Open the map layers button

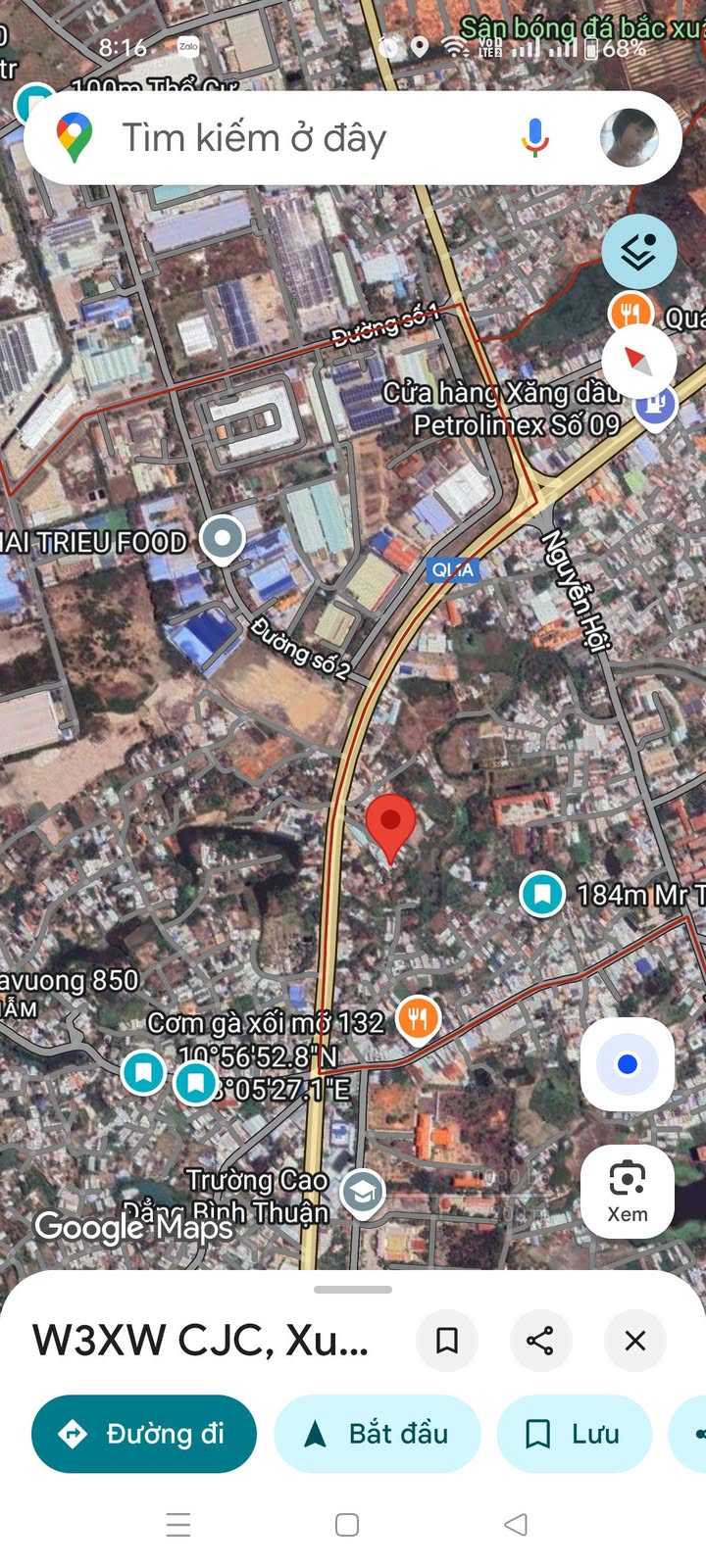tap(638, 252)
